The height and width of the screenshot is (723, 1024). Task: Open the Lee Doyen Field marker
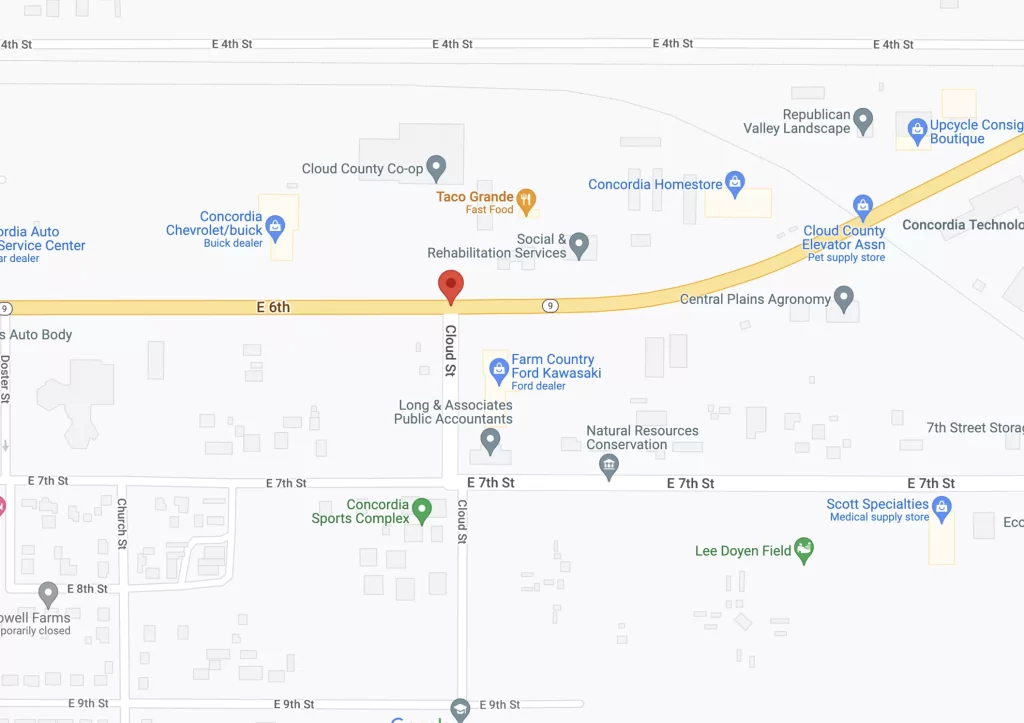coord(804,549)
